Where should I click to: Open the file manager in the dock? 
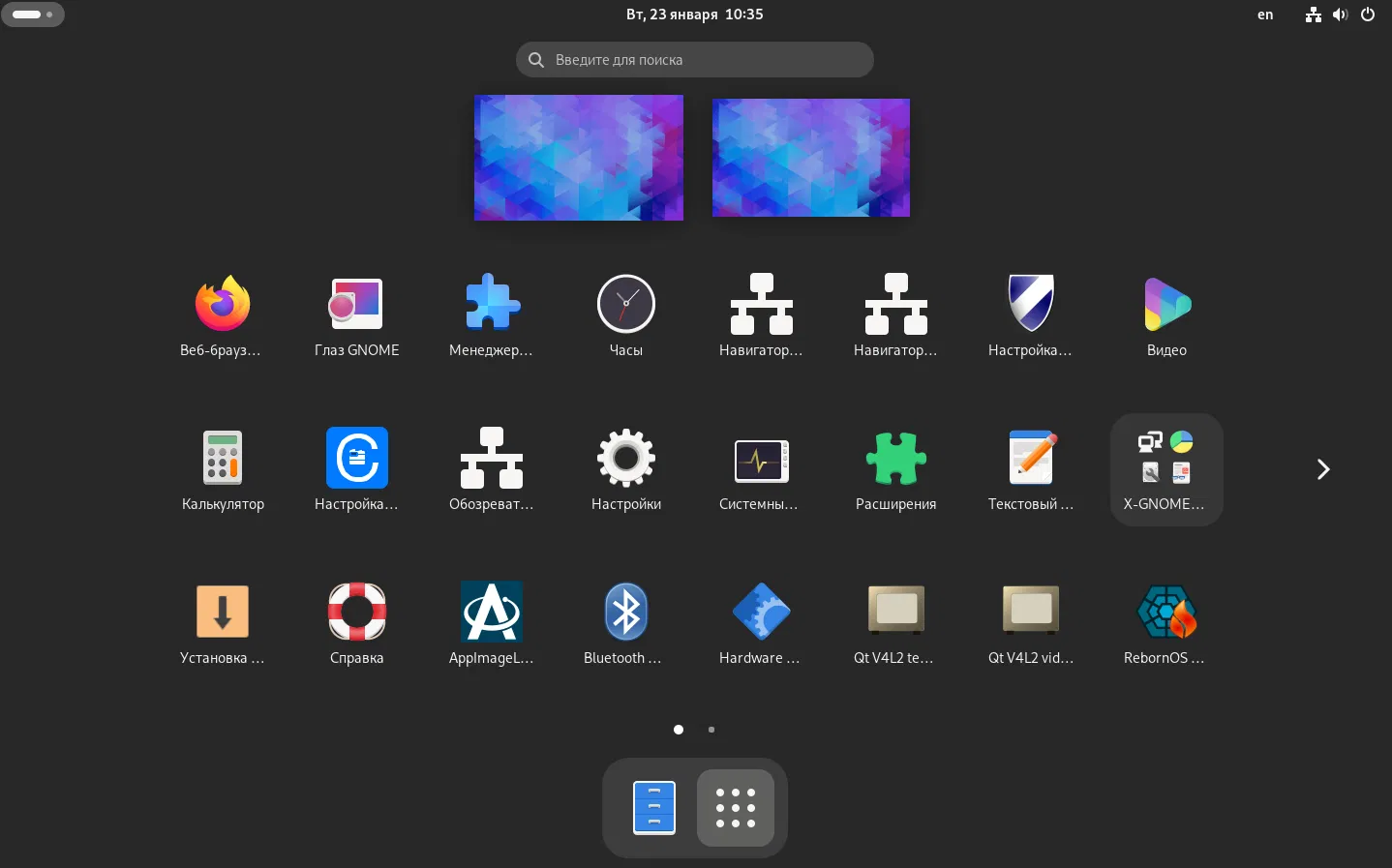(654, 808)
